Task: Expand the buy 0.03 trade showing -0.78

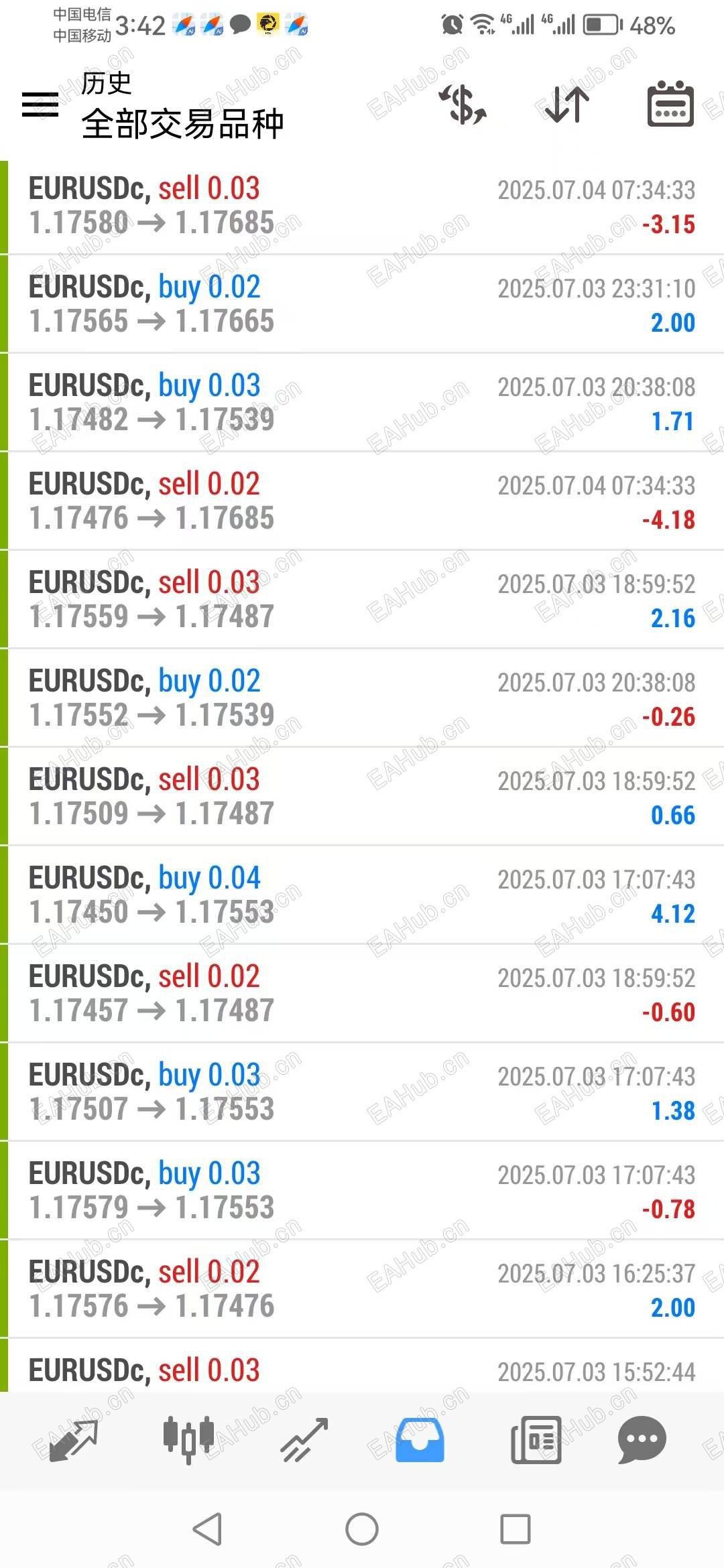Action: pos(362,1191)
